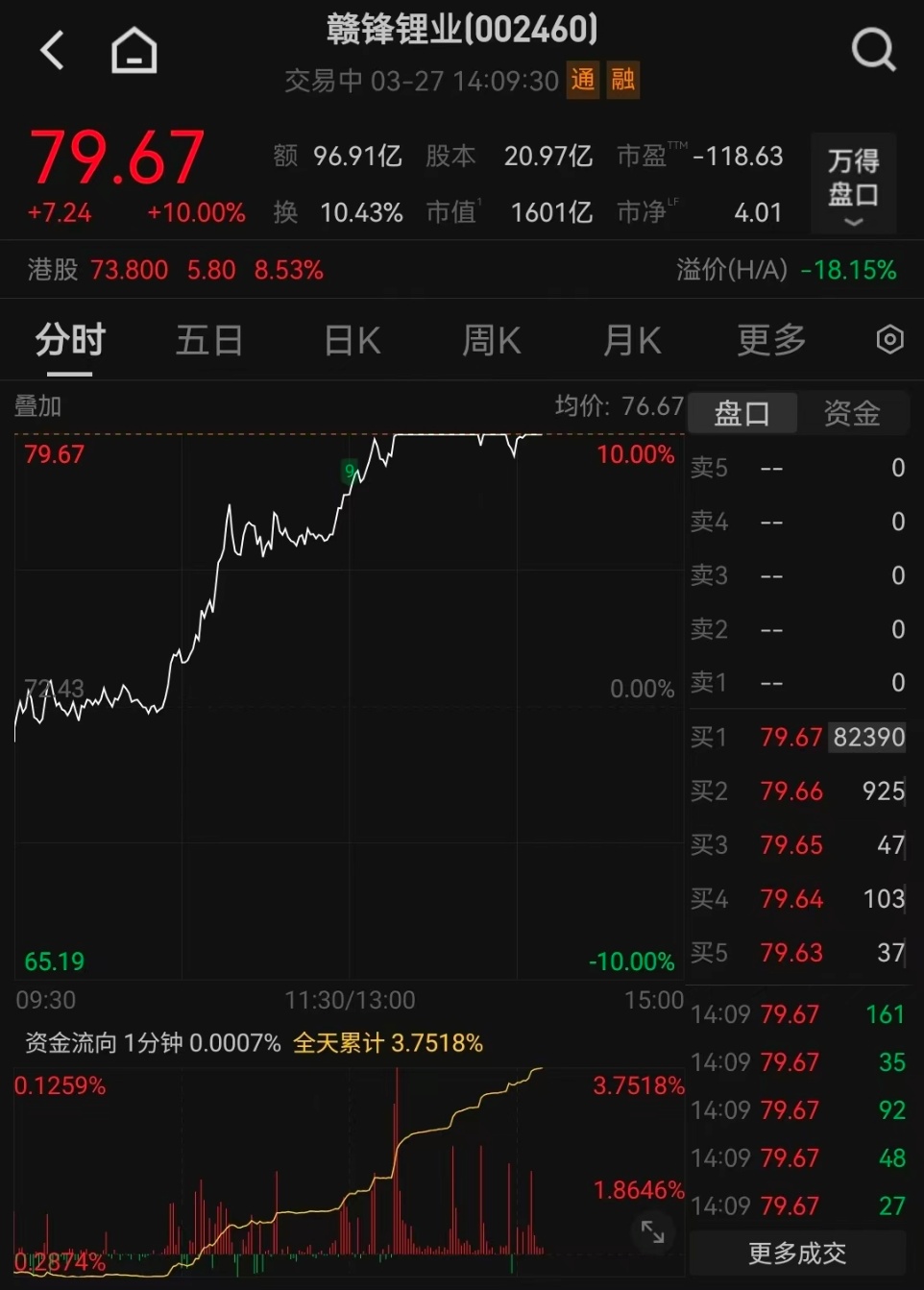Switch to the 日K chart tab
Screen dimensions: 924x1290
tap(352, 340)
